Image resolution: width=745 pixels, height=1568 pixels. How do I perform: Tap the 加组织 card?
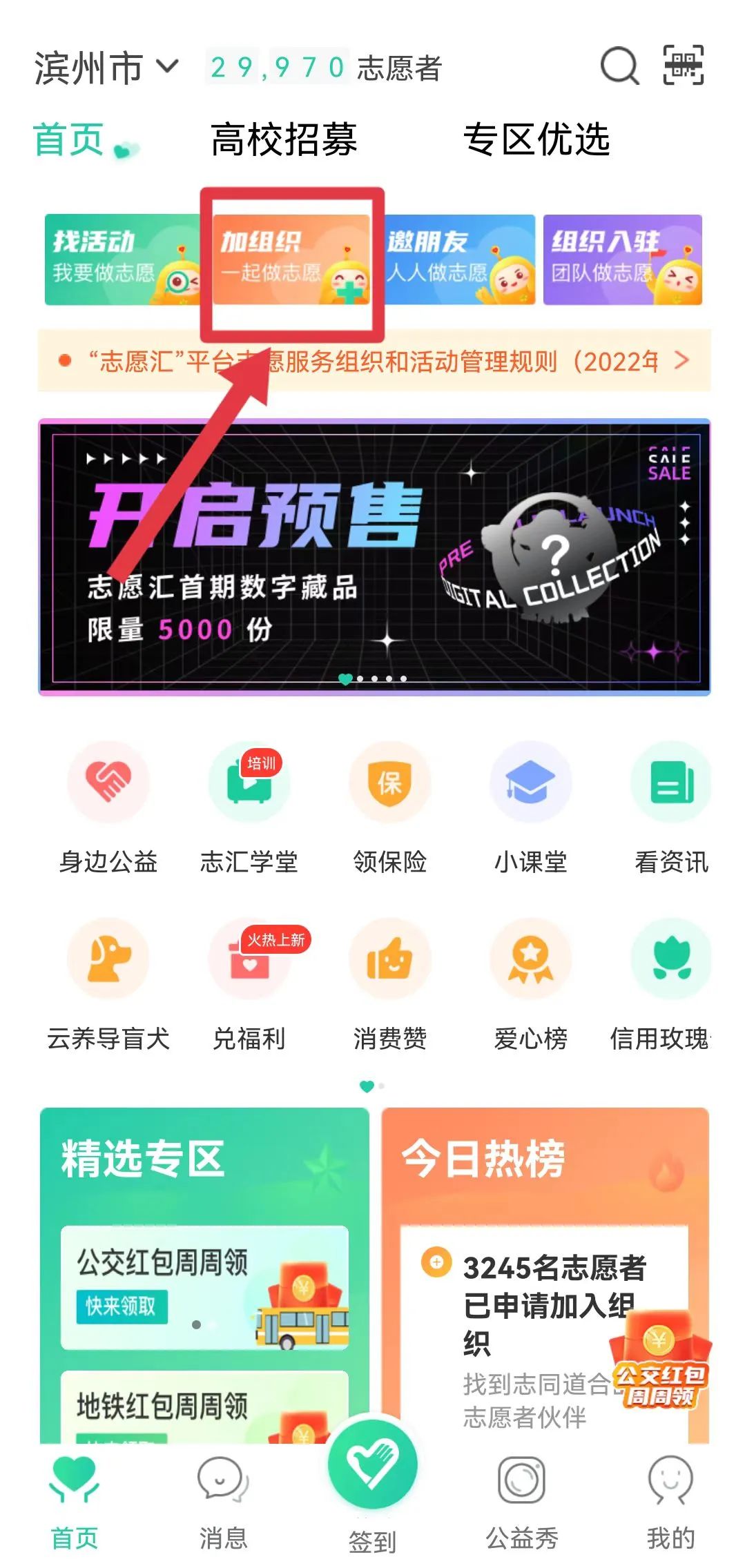point(291,260)
